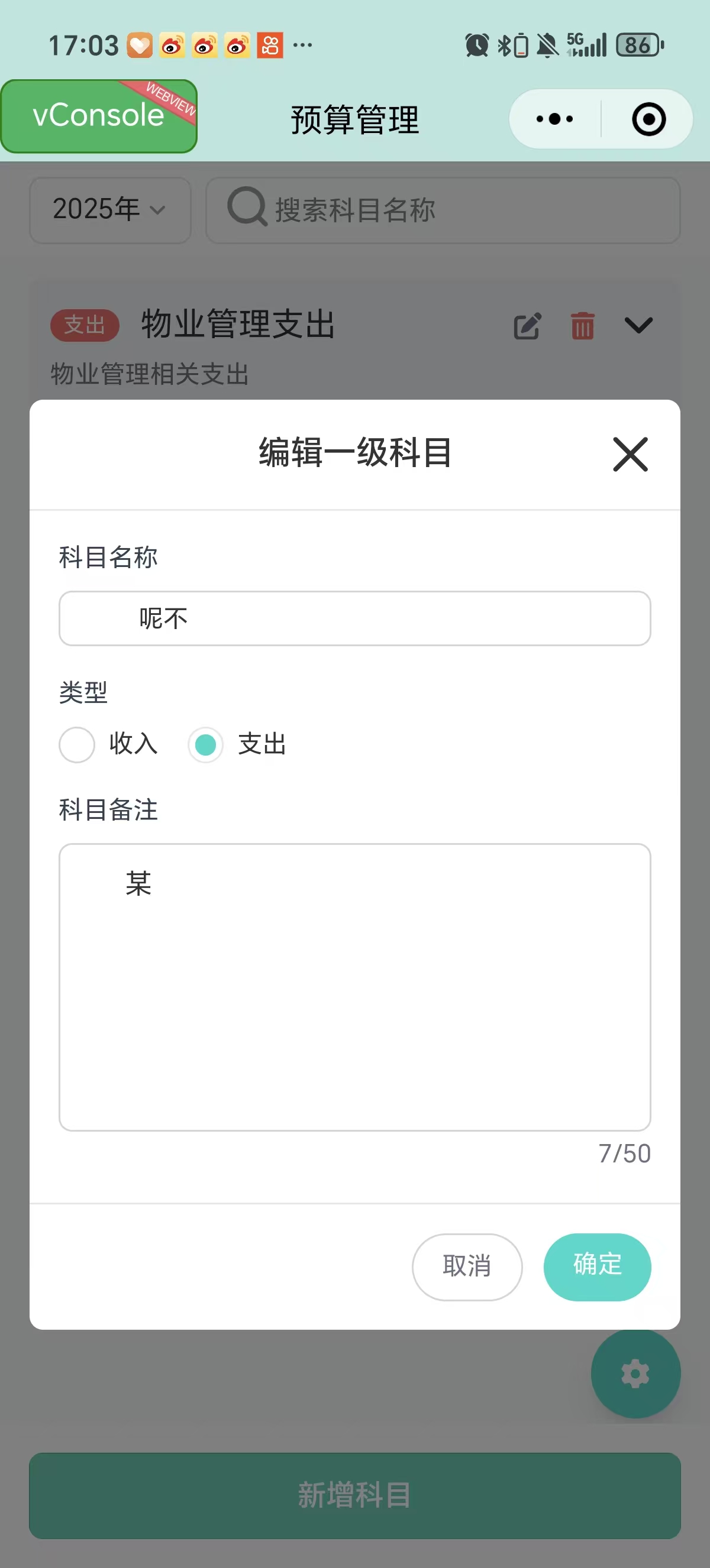Dismiss the dialog via the X icon
Image resolution: width=710 pixels, height=1568 pixels.
(x=630, y=455)
